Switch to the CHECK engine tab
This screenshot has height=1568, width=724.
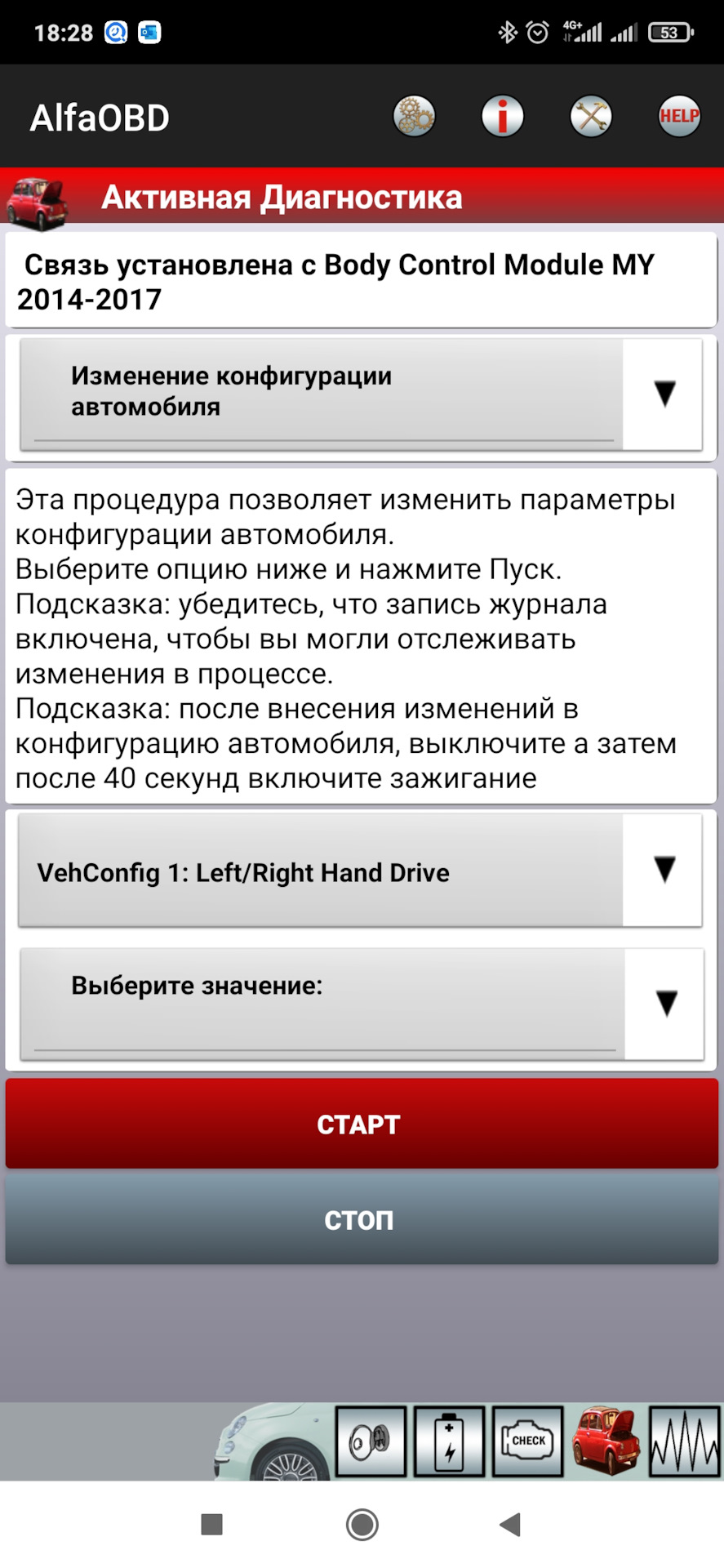pyautogui.click(x=527, y=1441)
